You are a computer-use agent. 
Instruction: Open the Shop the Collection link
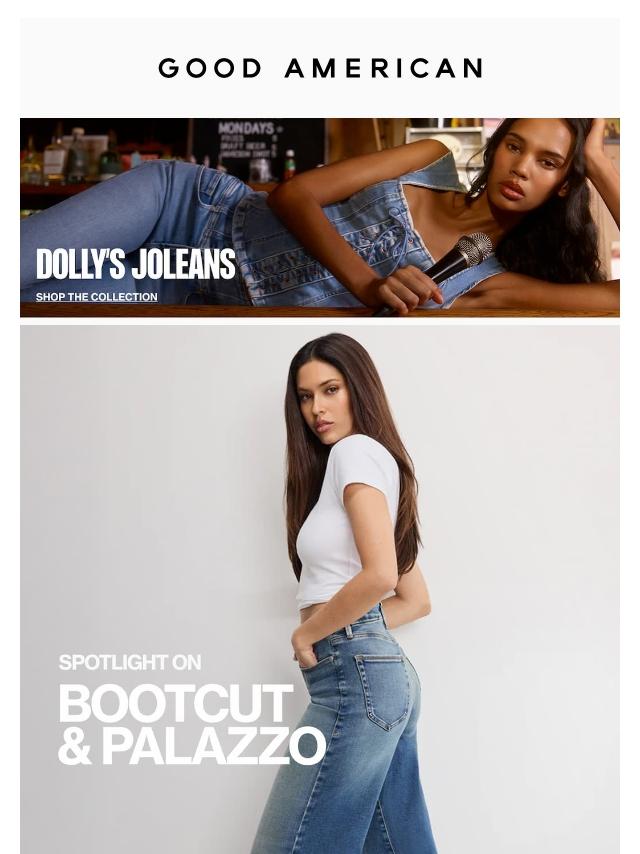96,297
